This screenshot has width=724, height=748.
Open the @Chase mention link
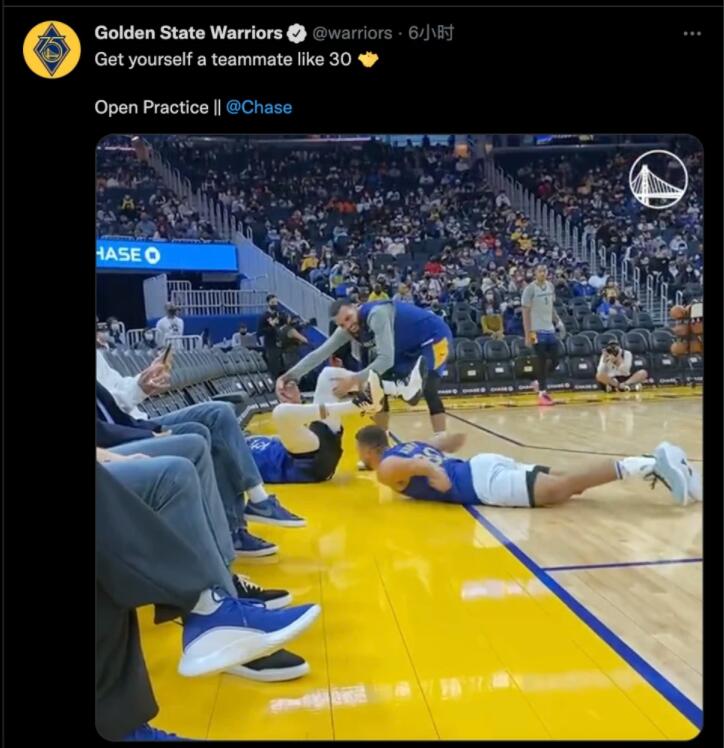259,107
